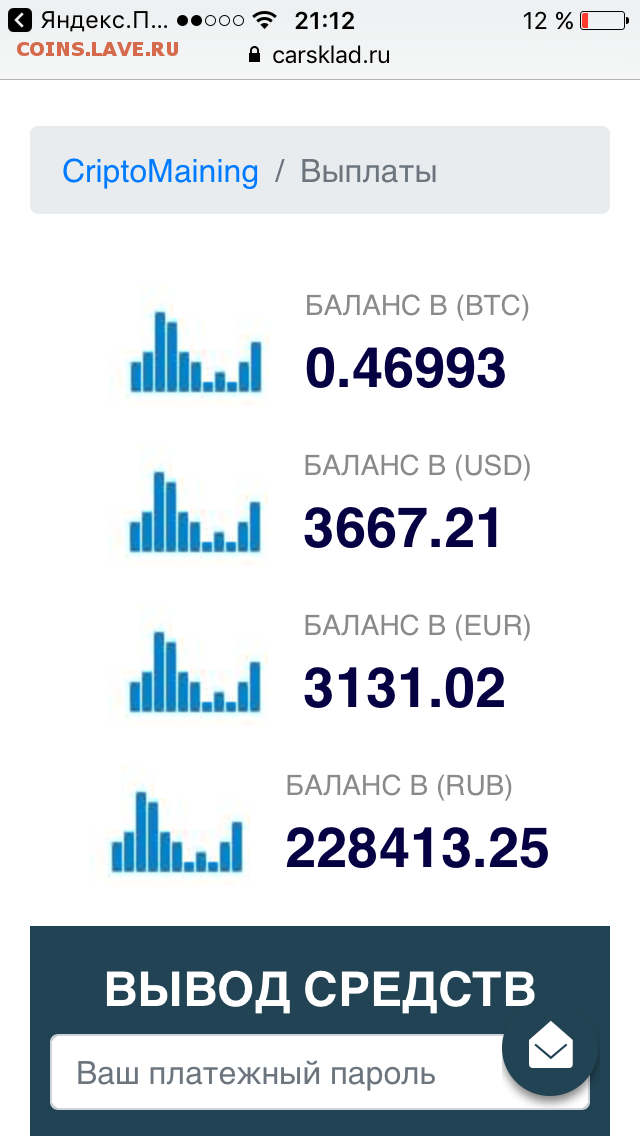Tap the carsklad.ru address bar
The width and height of the screenshot is (640, 1136).
(319, 55)
